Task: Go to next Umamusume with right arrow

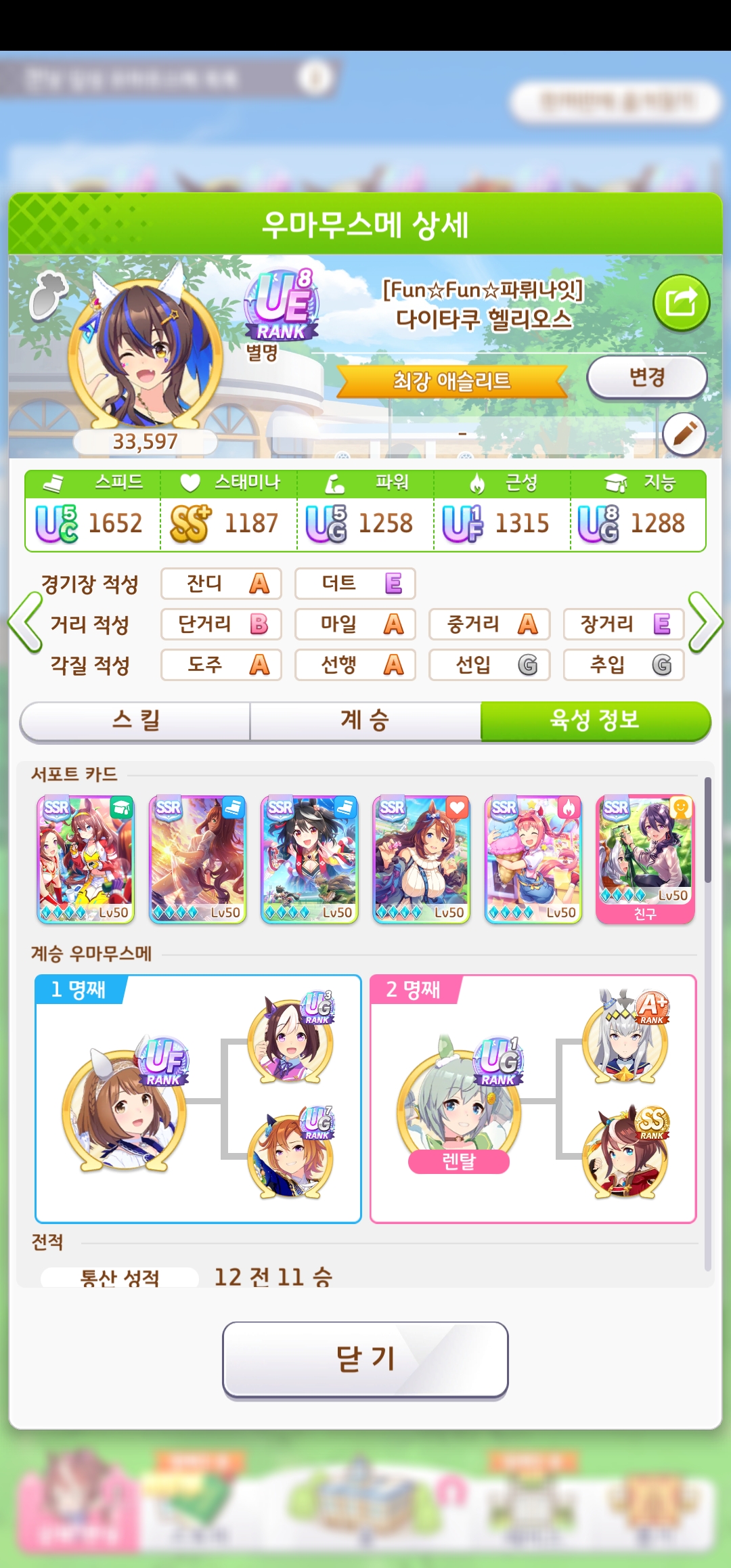Action: pyautogui.click(x=705, y=623)
